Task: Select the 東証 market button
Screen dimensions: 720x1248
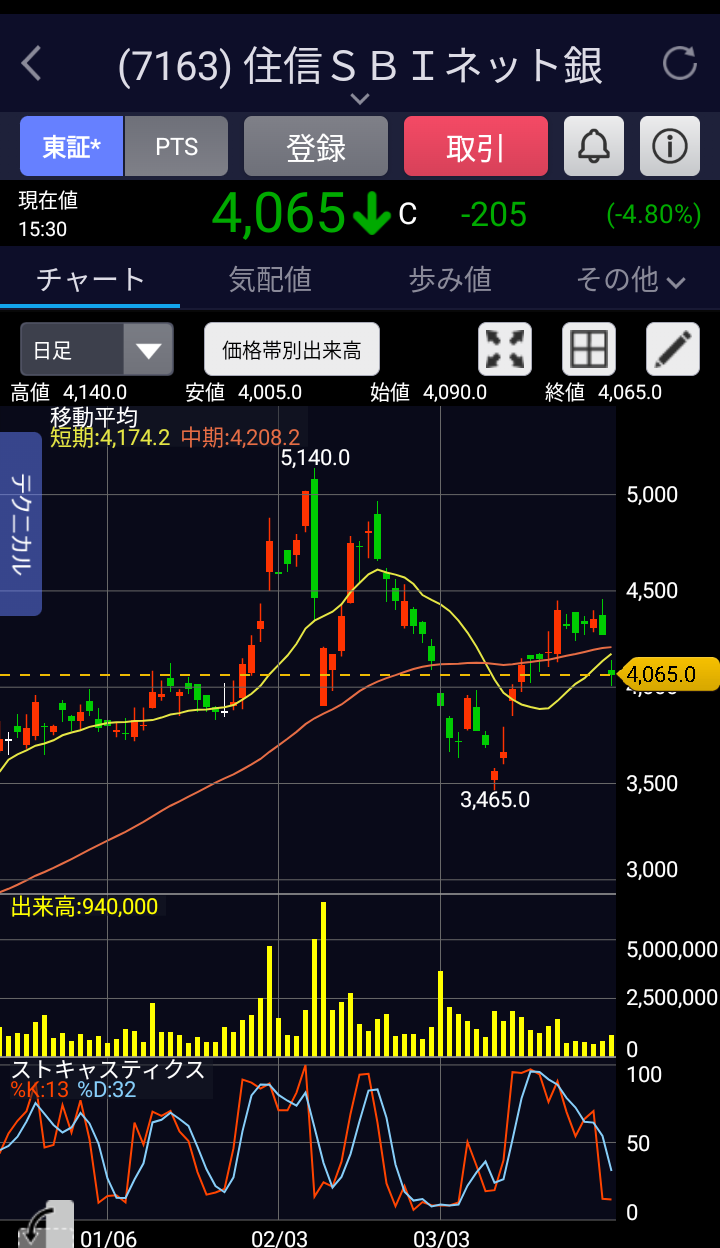Action: [x=72, y=147]
